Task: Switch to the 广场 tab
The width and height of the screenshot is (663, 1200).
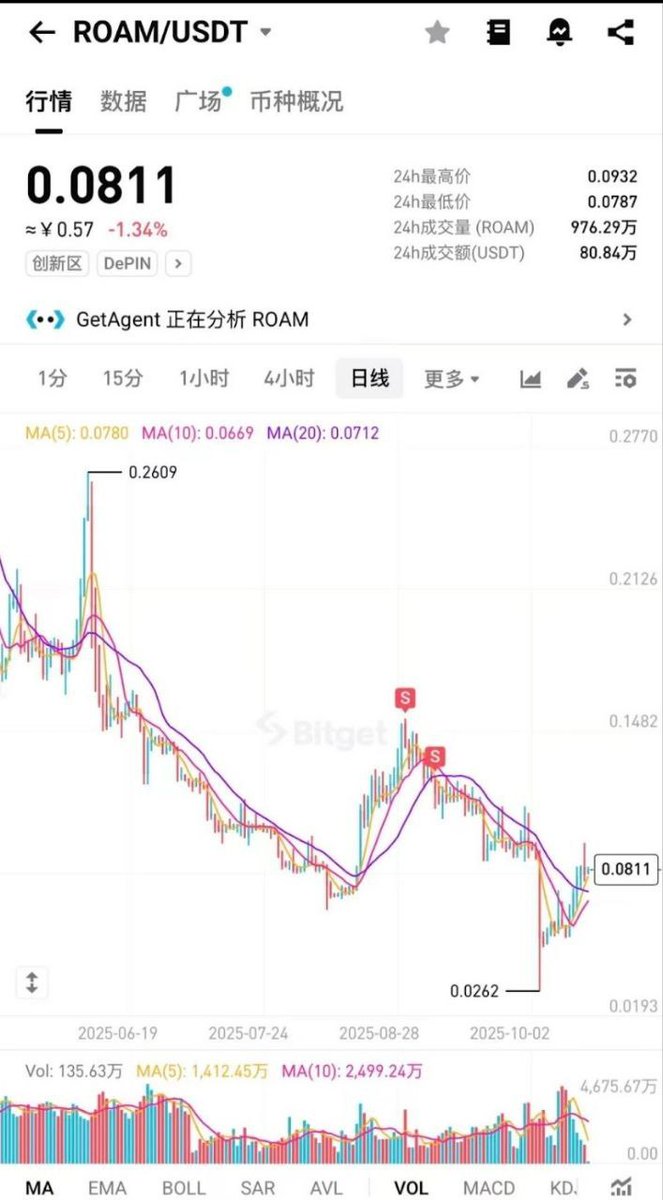Action: 197,101
